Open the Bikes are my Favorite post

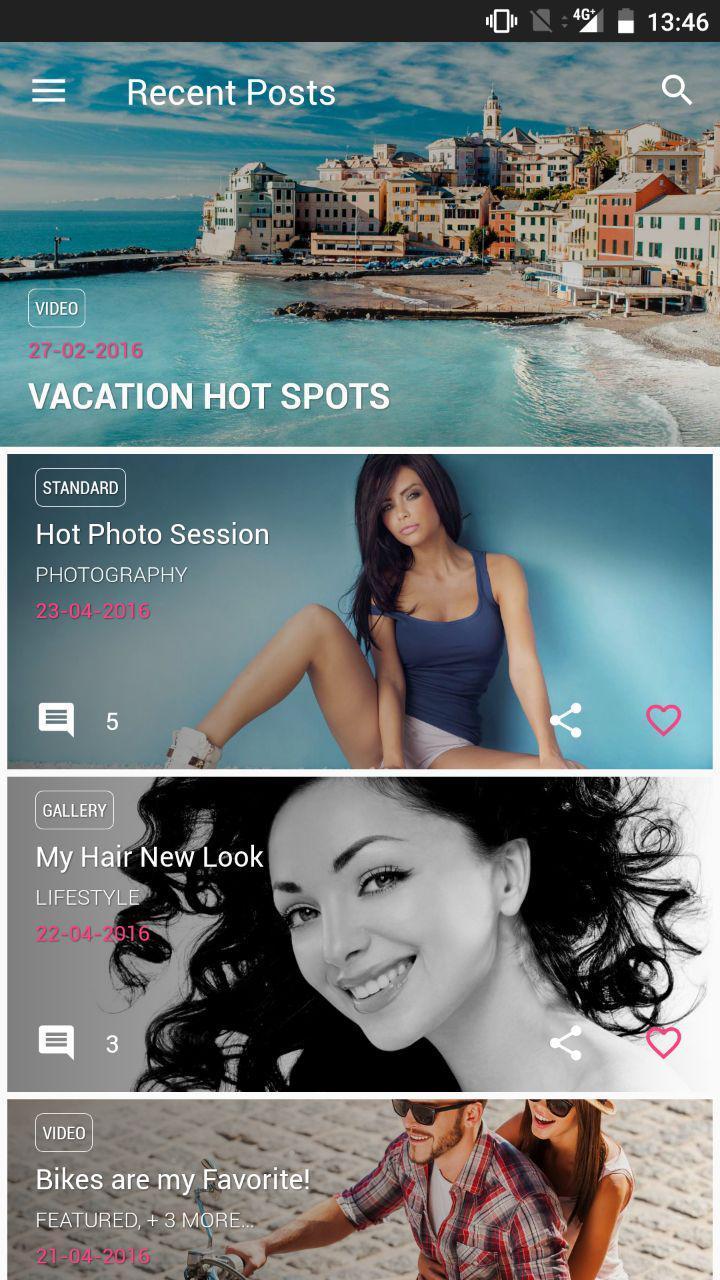click(x=172, y=1180)
